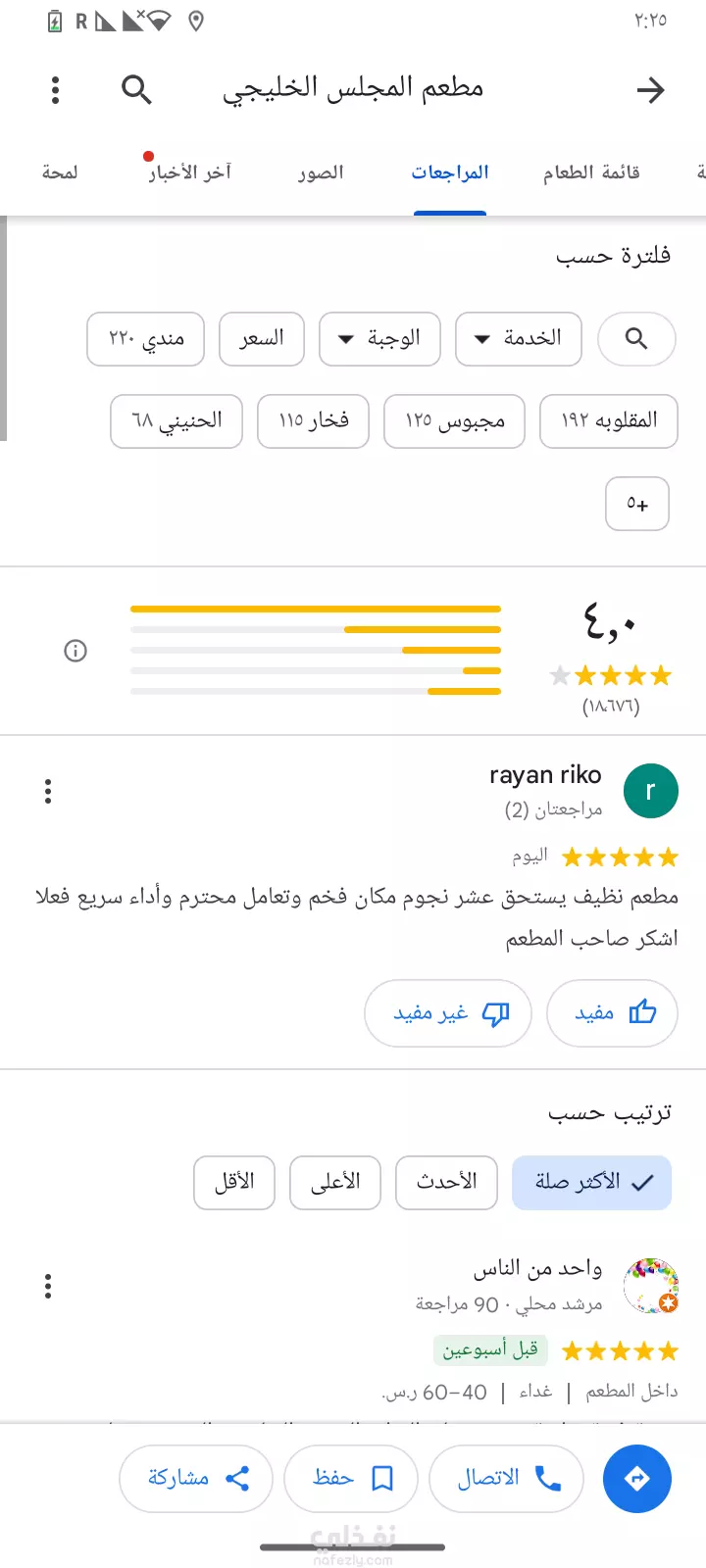
Task: Mark rayan riko's review as مفيد
Action: click(x=613, y=1013)
